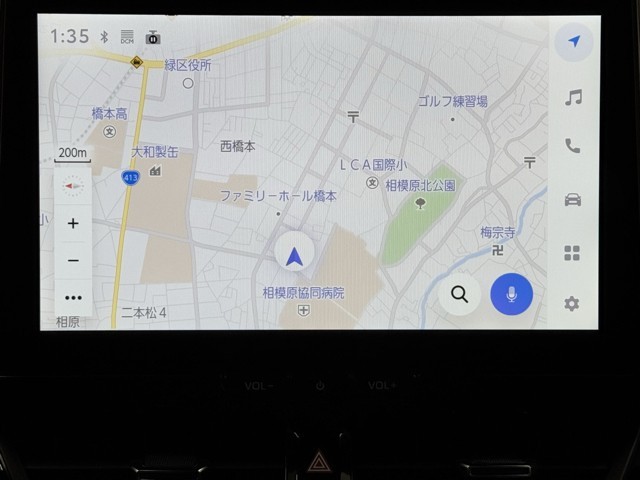
Task: Switch to the music tab
Action: pos(573,97)
